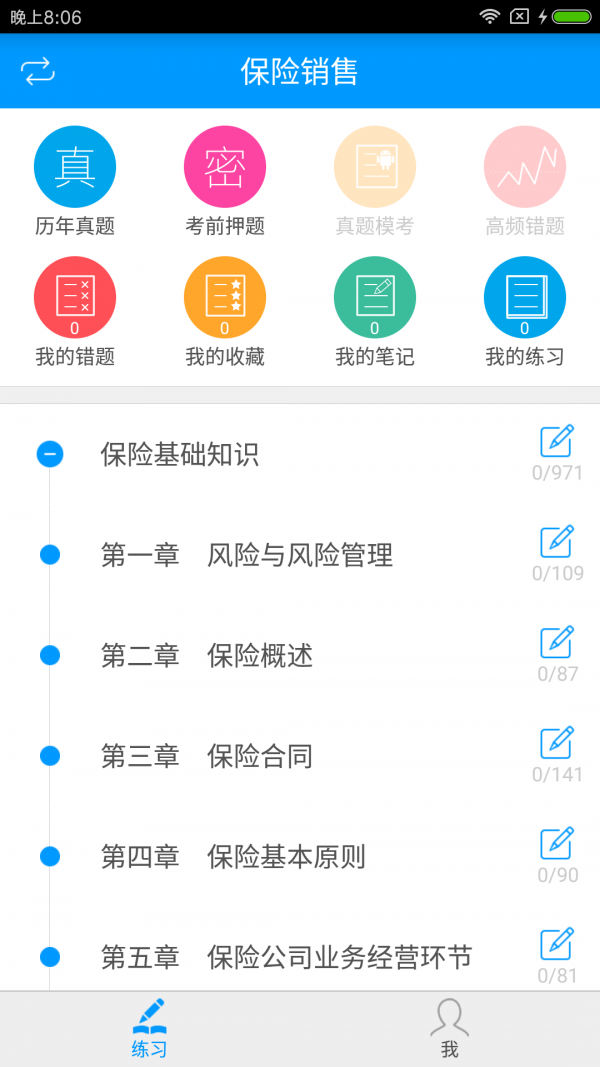View 我的错题 wrong answers
This screenshot has width=600, height=1067.
click(x=75, y=298)
